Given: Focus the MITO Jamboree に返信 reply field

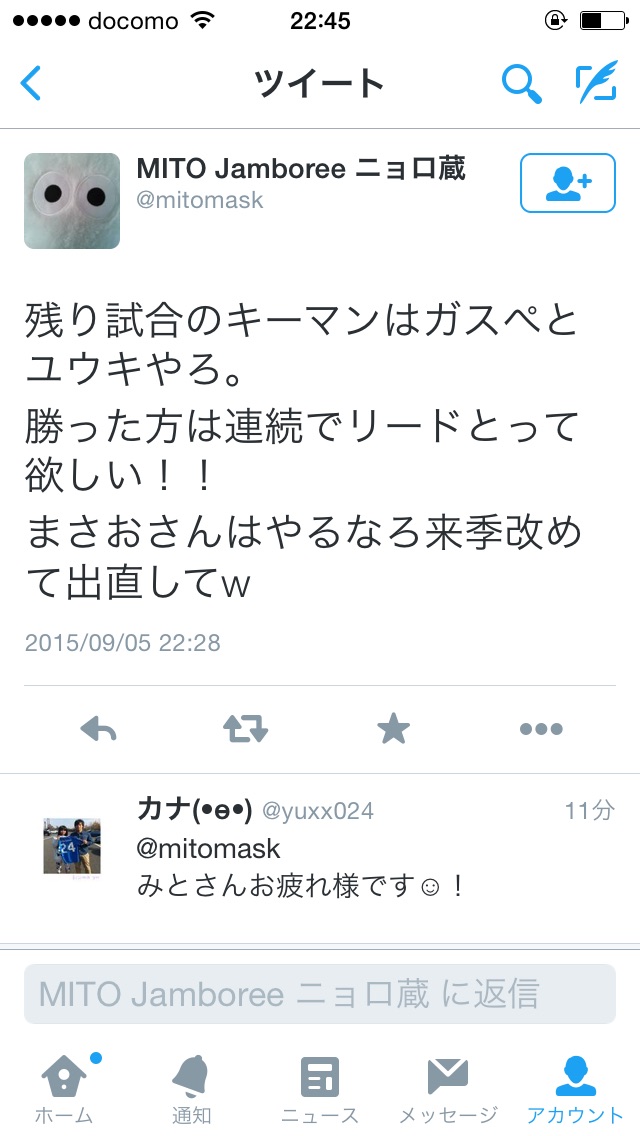Looking at the screenshot, I should 320,994.
